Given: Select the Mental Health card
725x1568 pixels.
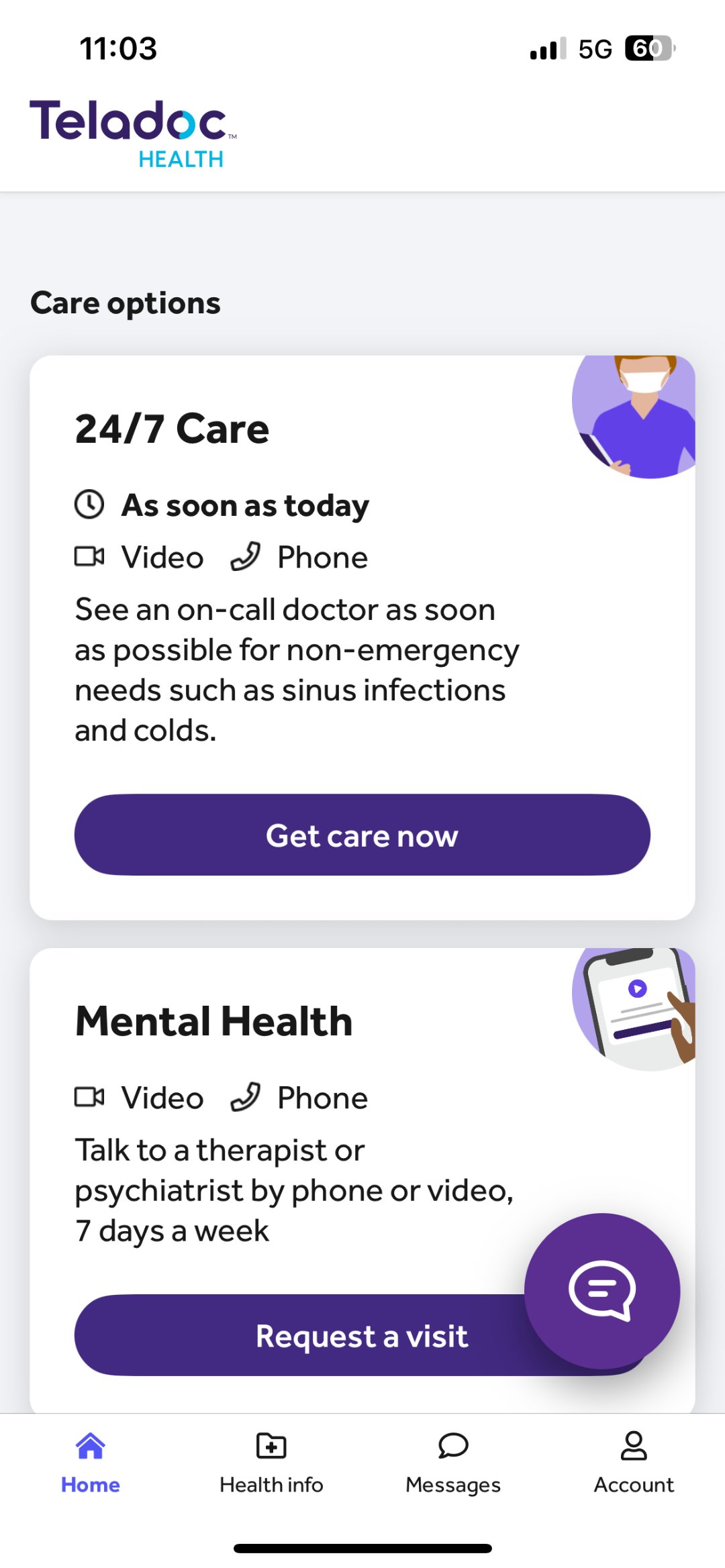Looking at the screenshot, I should pos(213,1022).
